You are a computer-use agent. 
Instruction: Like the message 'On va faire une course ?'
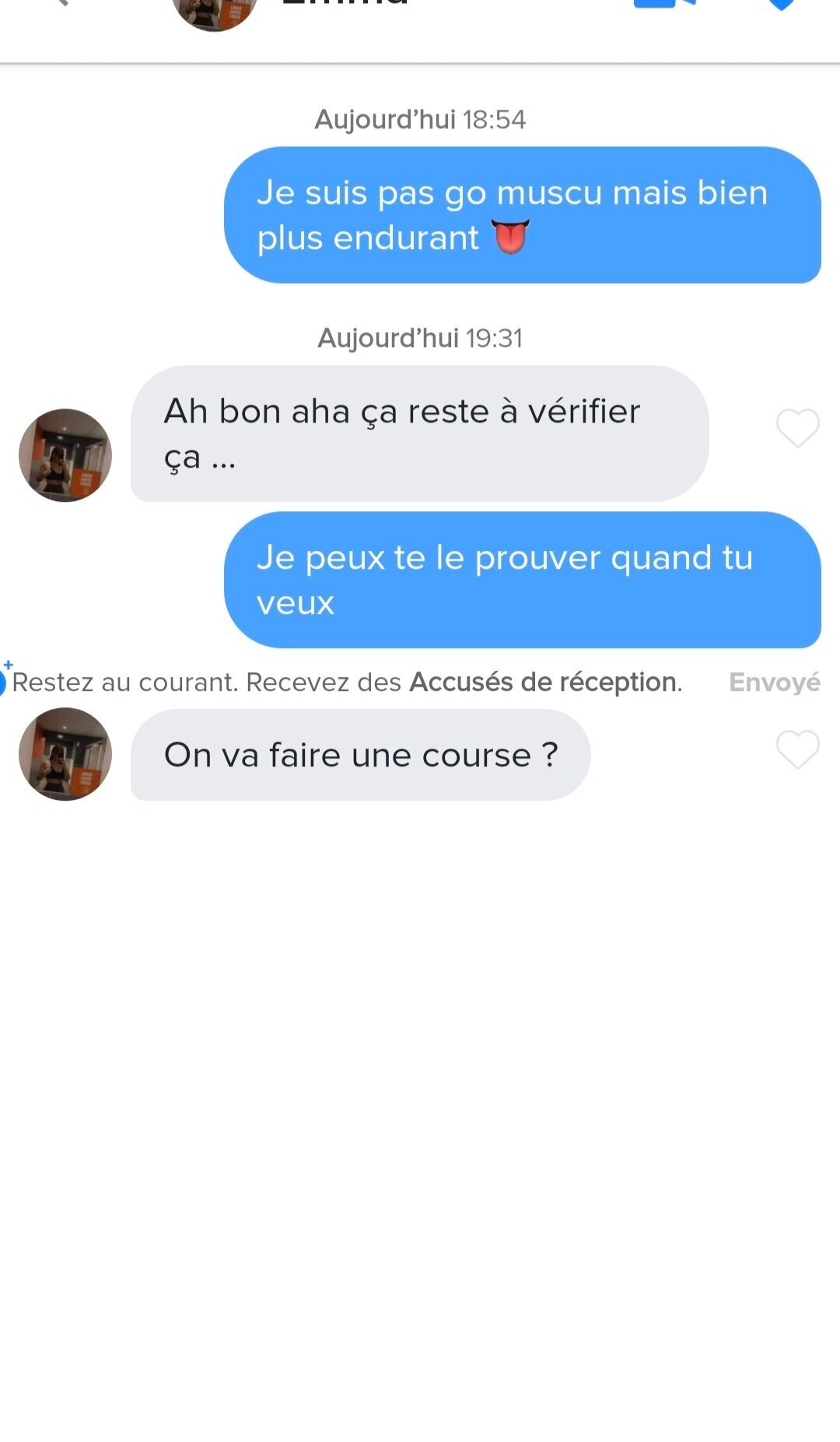tap(797, 749)
